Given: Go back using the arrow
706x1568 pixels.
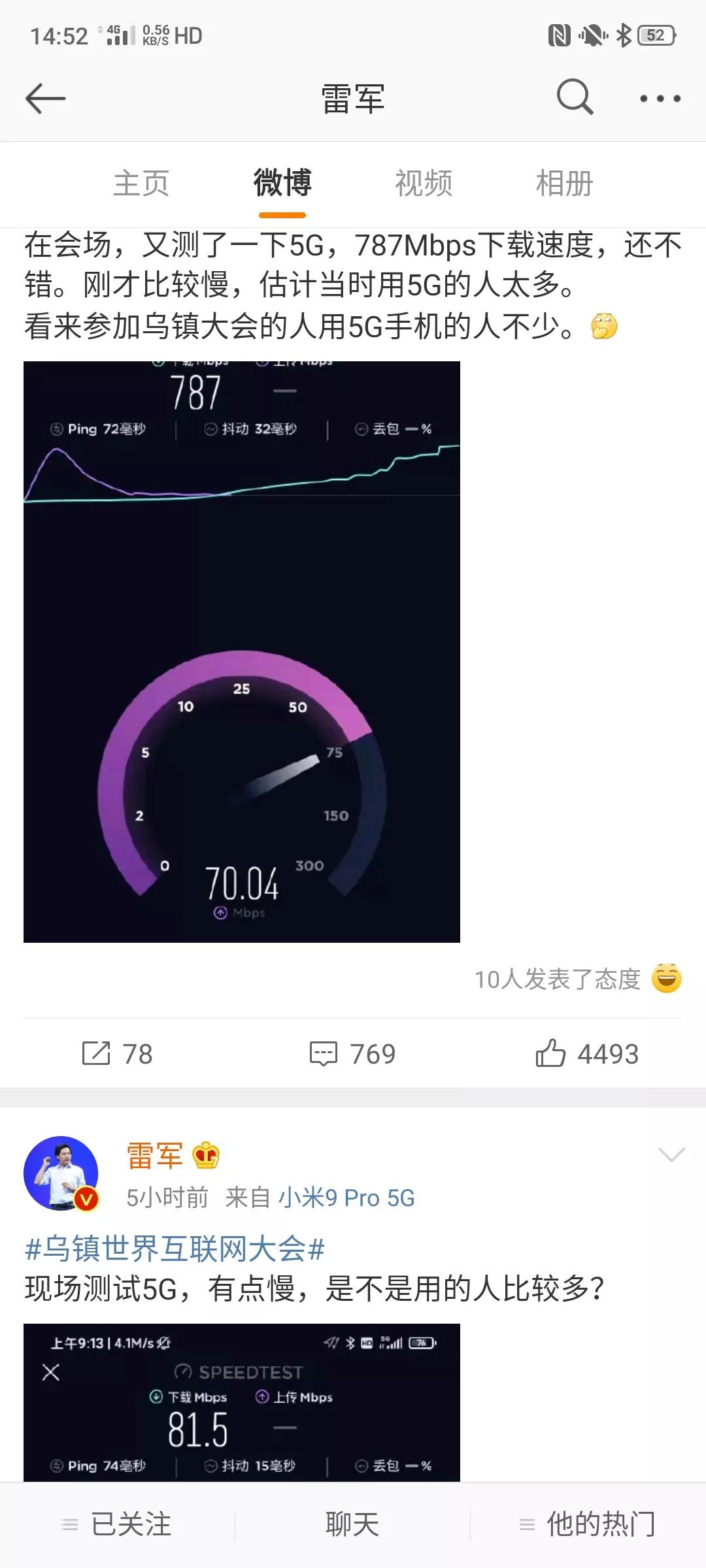Looking at the screenshot, I should click(45, 99).
